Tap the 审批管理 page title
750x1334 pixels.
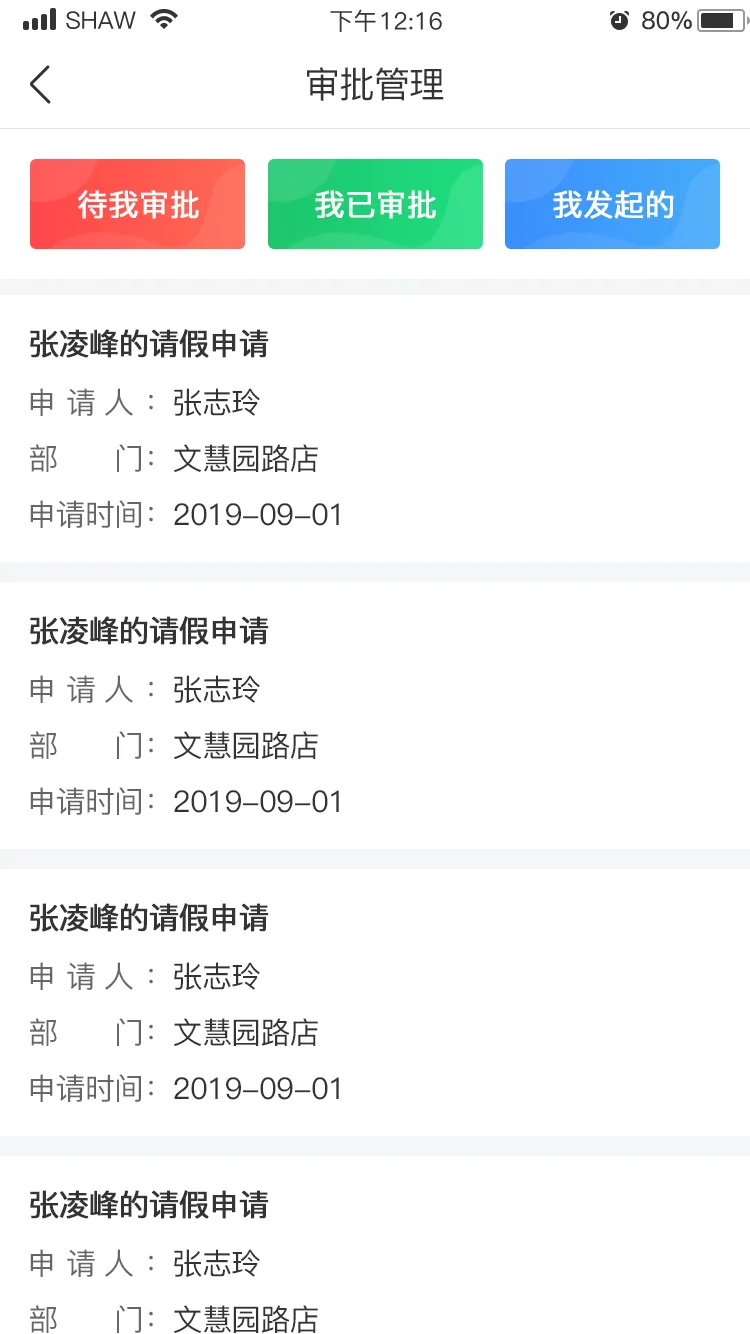click(375, 85)
